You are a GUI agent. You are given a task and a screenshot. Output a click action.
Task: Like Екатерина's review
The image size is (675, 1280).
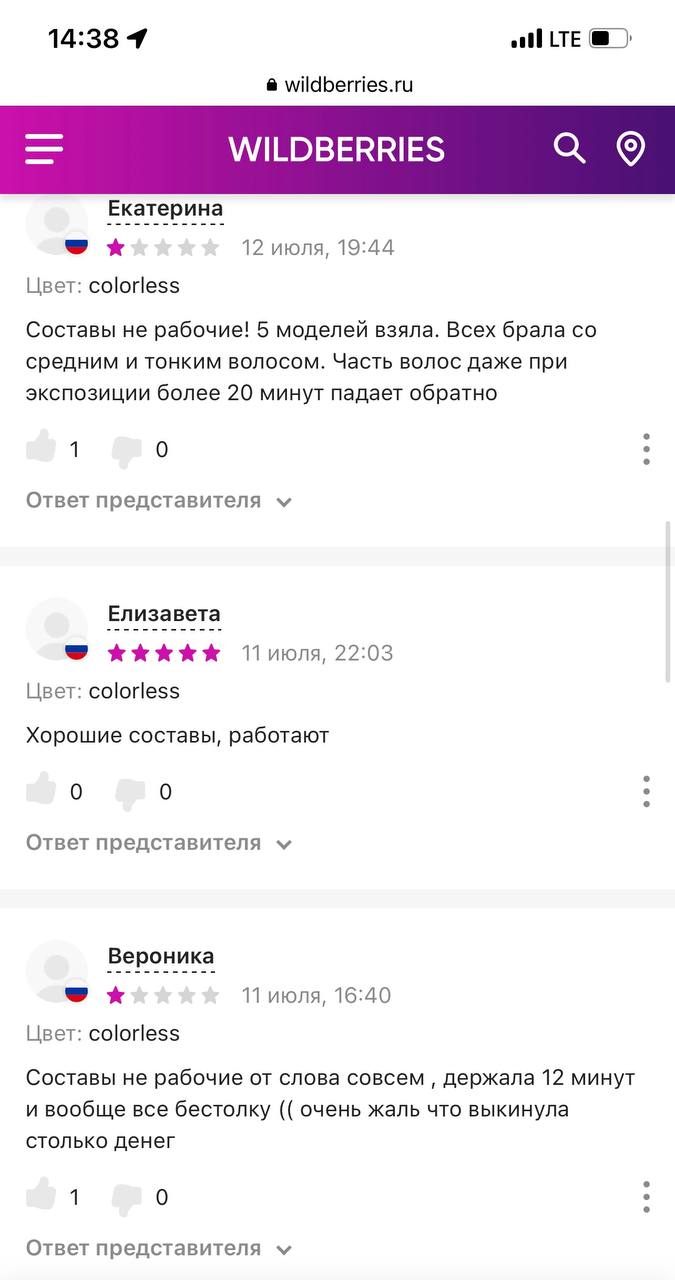[41, 448]
